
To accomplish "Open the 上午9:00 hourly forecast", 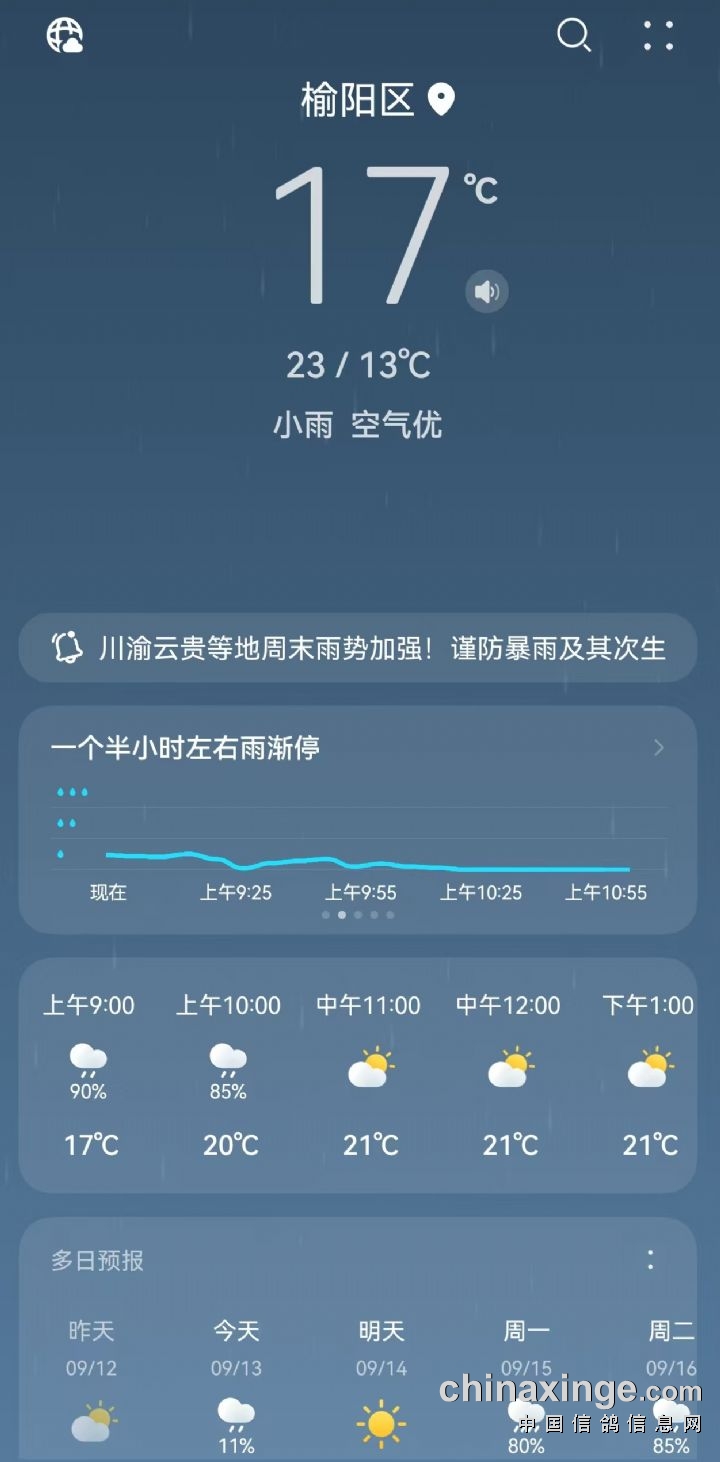I will coord(89,1075).
